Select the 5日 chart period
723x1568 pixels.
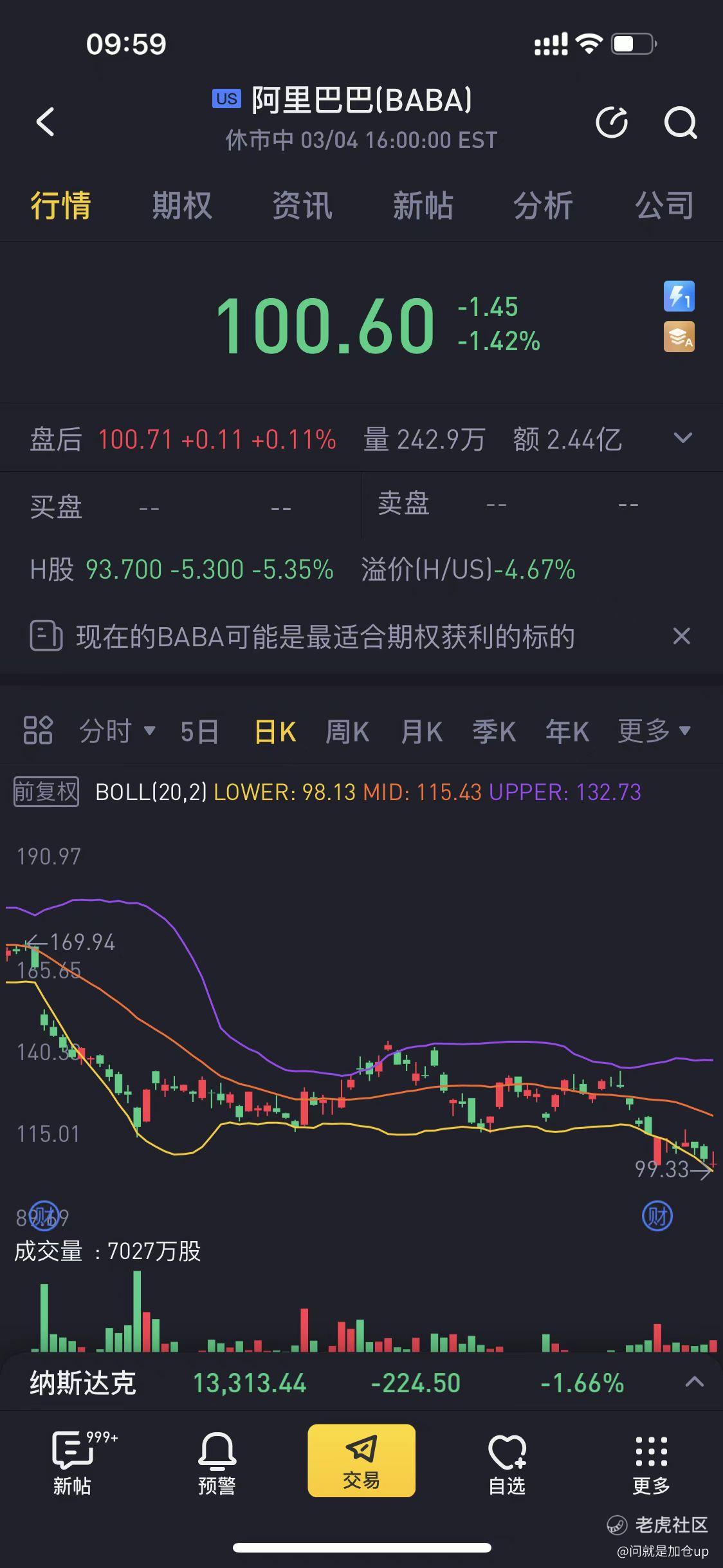tap(199, 732)
